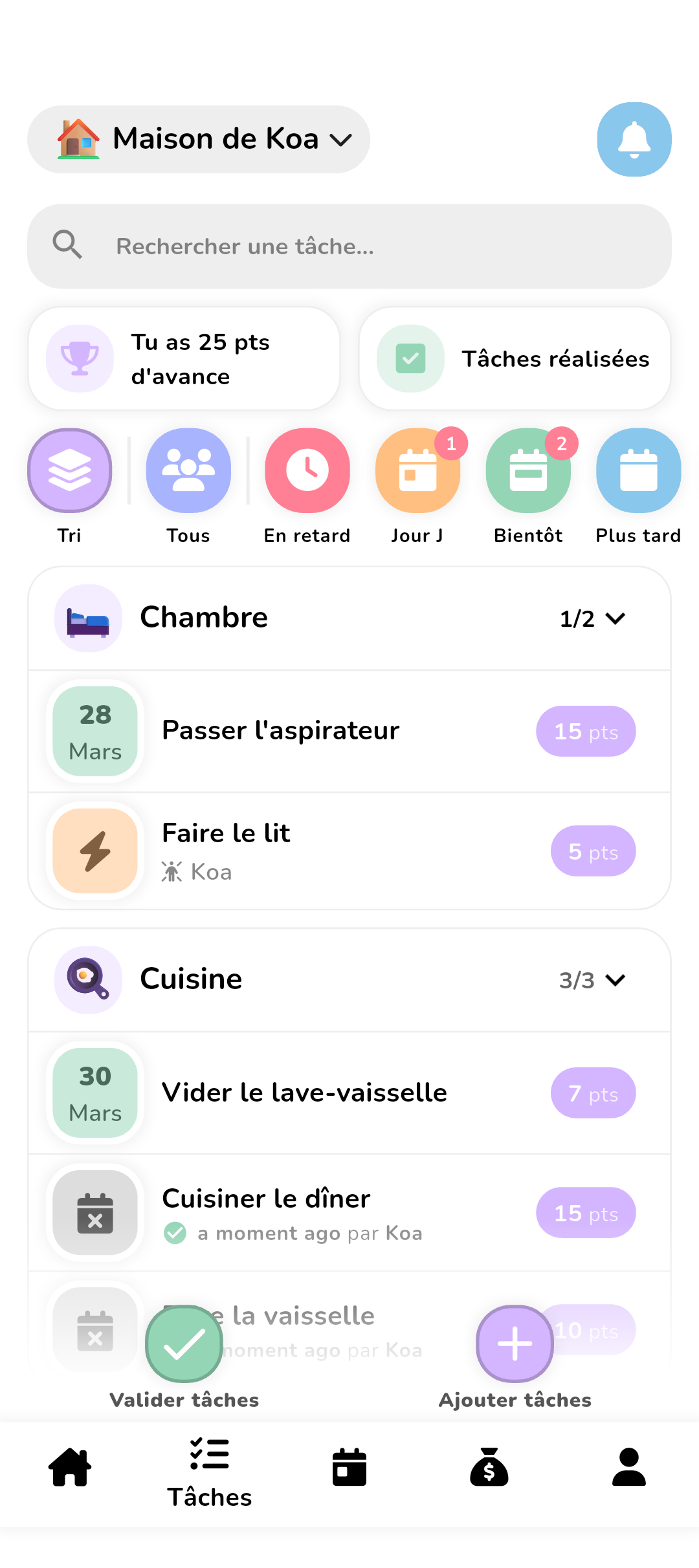
Task: Validate tasks with the green checkmark
Action: coord(183,1344)
